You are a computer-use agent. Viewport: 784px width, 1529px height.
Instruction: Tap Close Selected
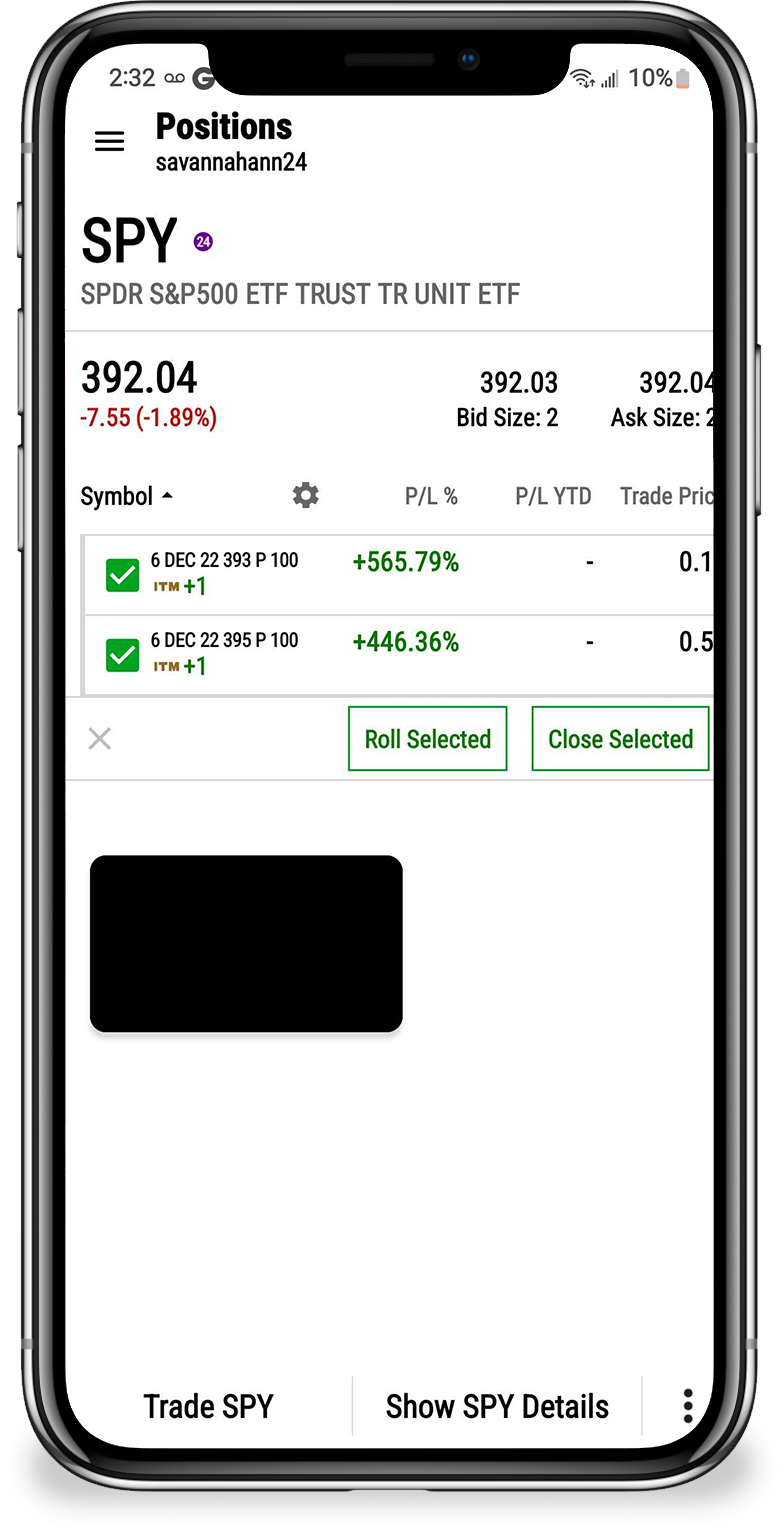point(620,739)
